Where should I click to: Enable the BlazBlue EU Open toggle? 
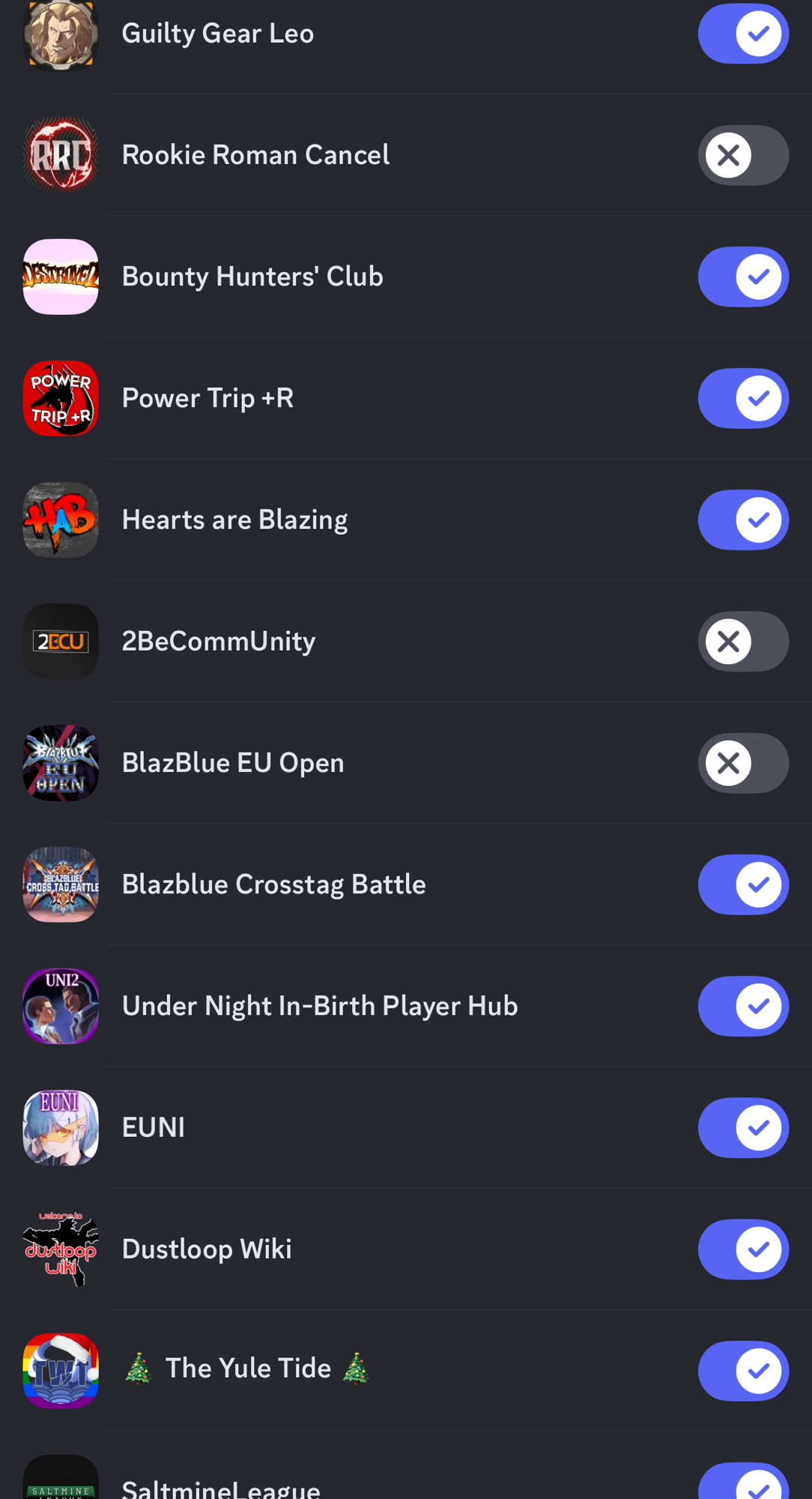click(742, 763)
